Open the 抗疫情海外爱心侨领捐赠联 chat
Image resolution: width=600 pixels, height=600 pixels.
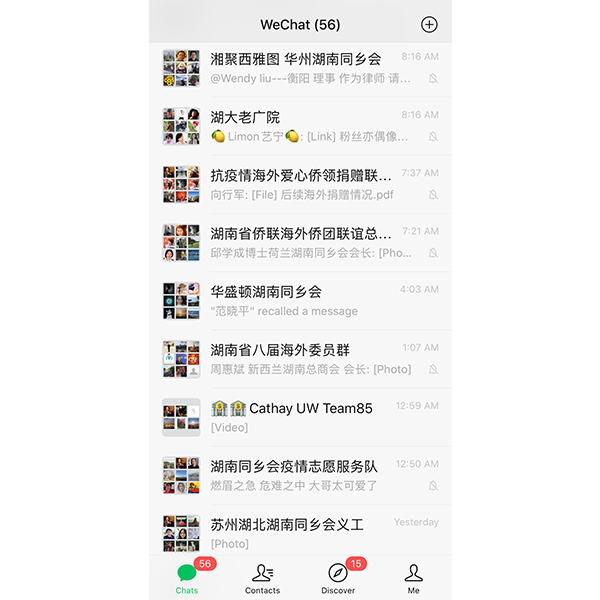pyautogui.click(x=300, y=184)
